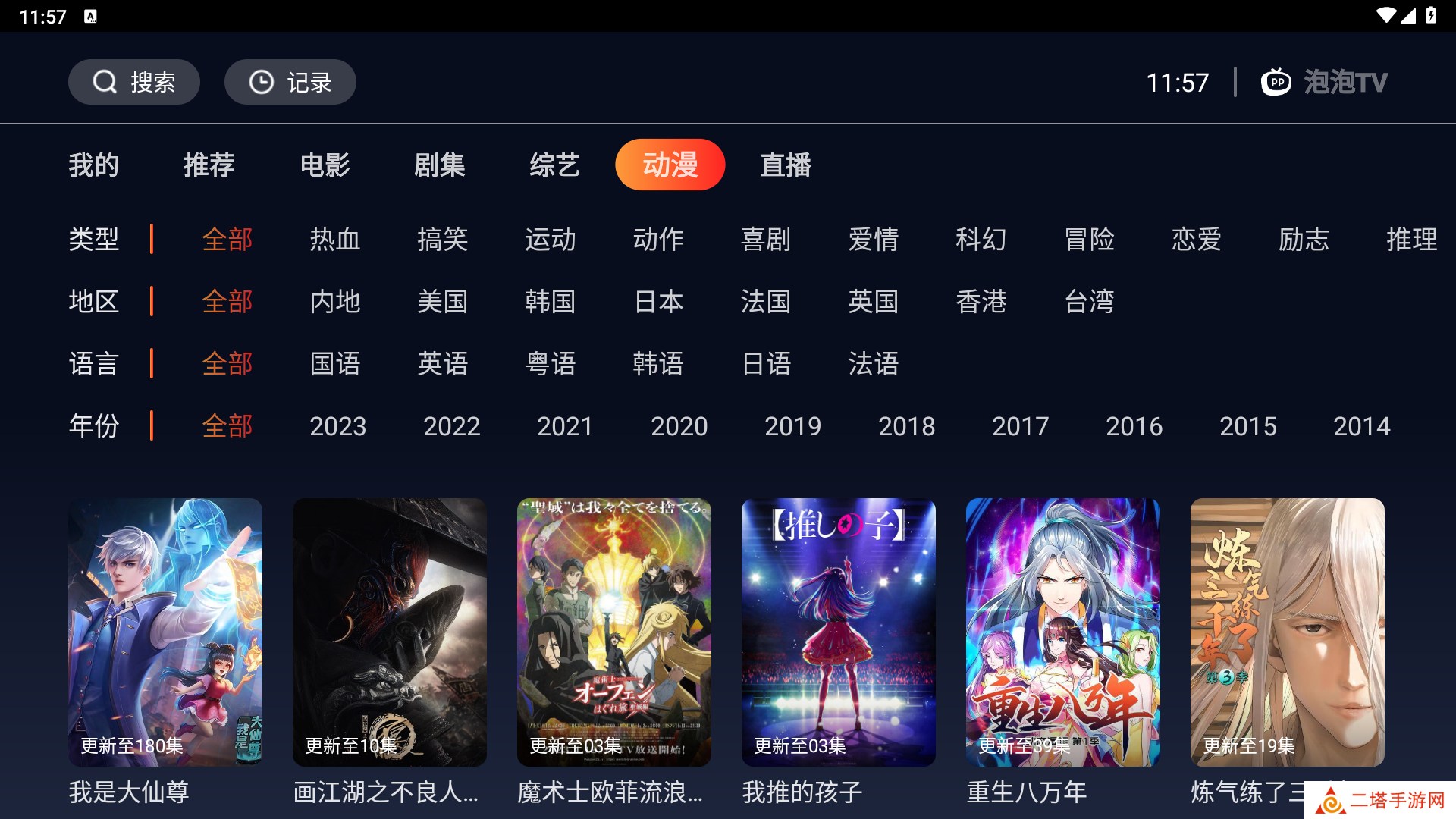The width and height of the screenshot is (1456, 819).
Task: Choose 日本 region filter
Action: tap(658, 302)
